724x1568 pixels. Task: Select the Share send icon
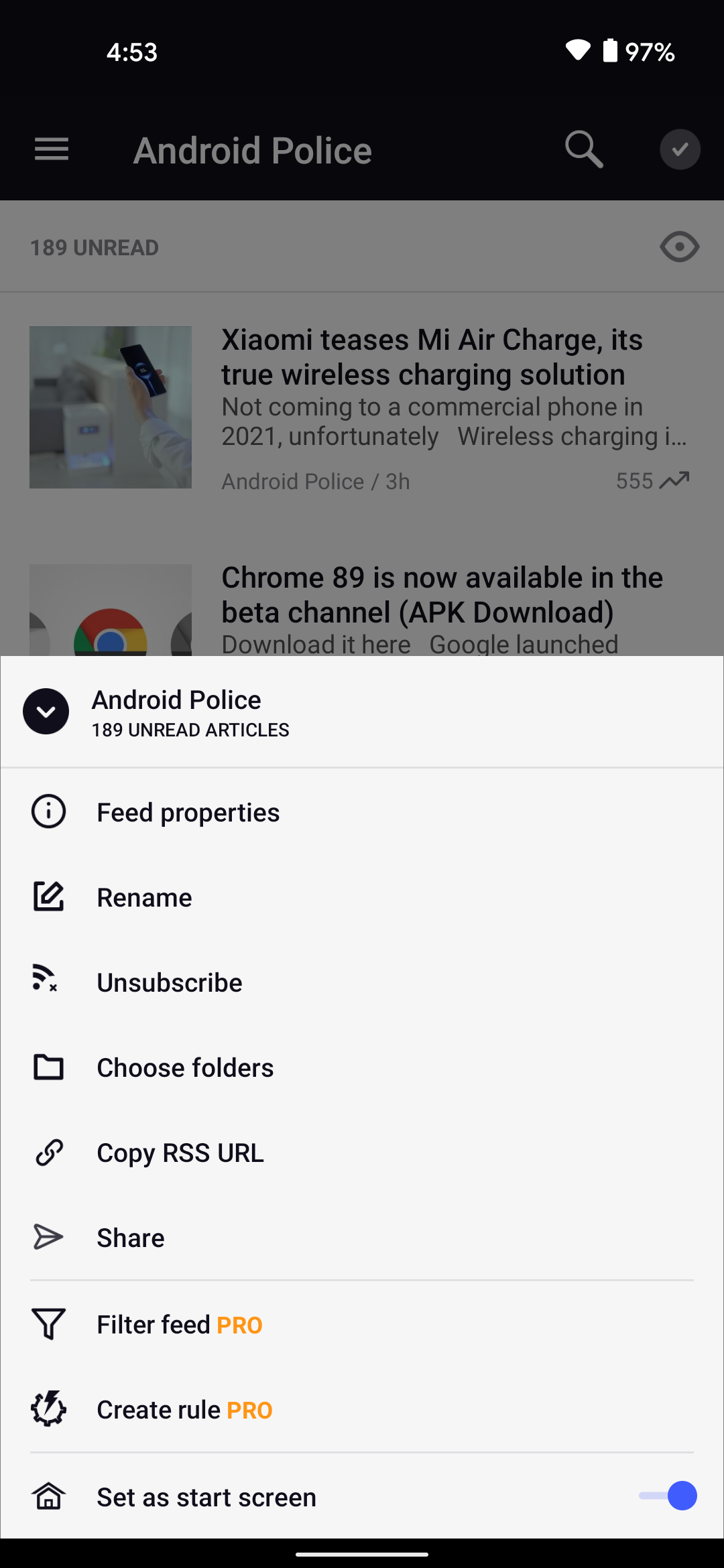point(48,1237)
